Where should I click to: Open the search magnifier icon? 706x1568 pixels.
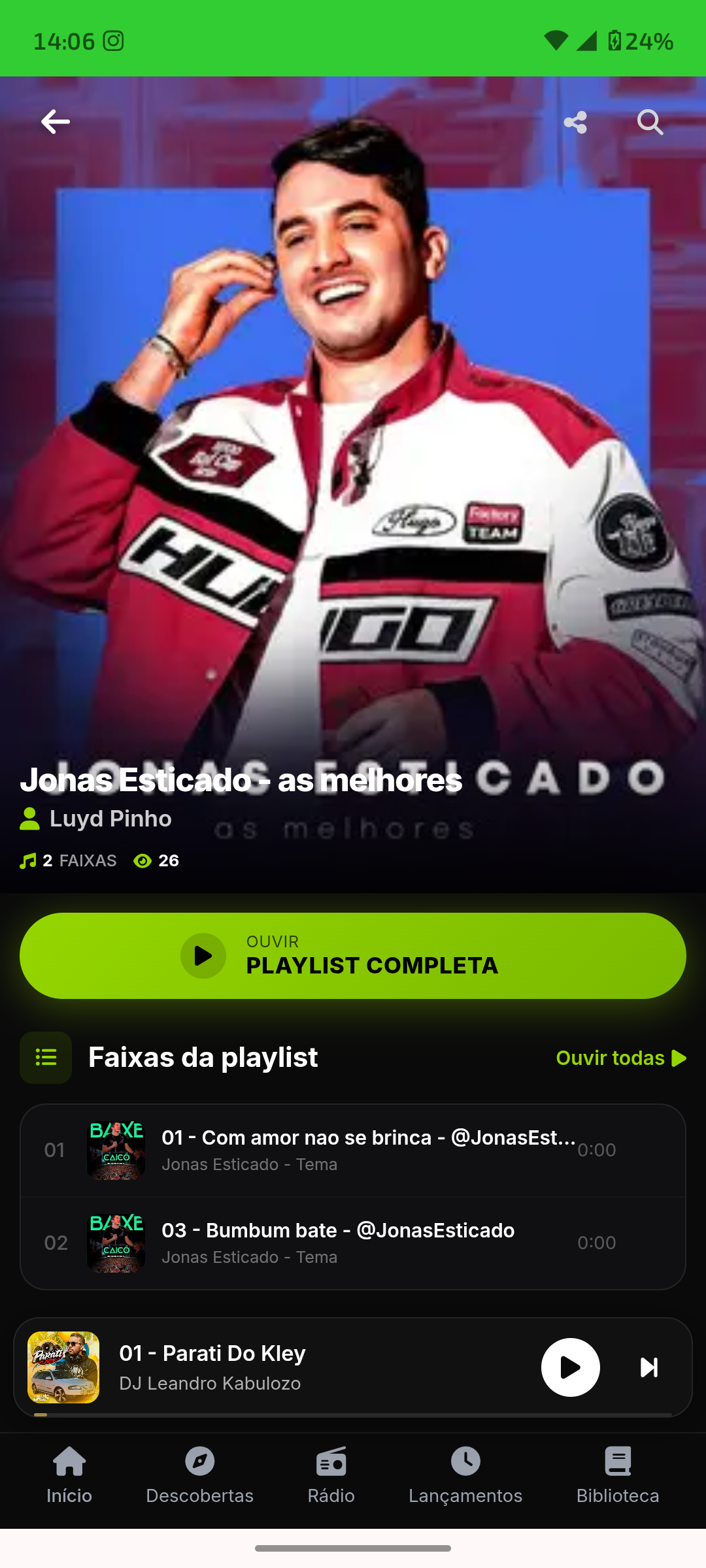tap(650, 122)
